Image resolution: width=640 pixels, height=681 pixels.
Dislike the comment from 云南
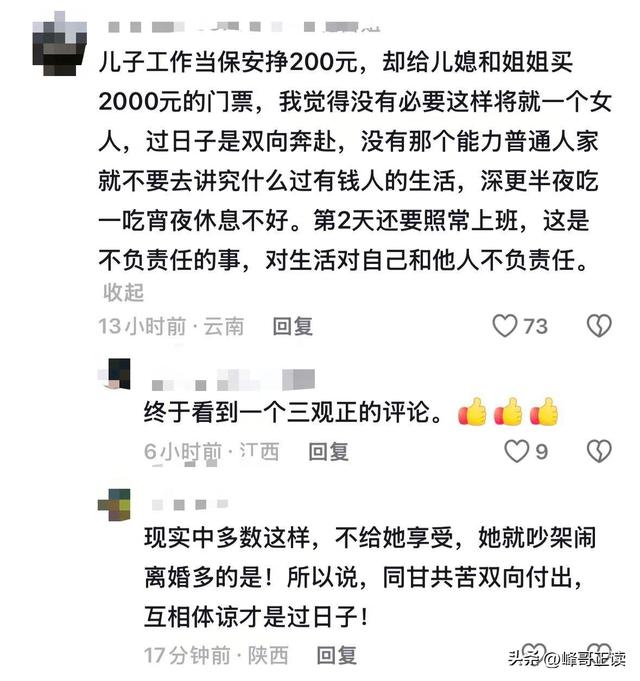coord(598,325)
